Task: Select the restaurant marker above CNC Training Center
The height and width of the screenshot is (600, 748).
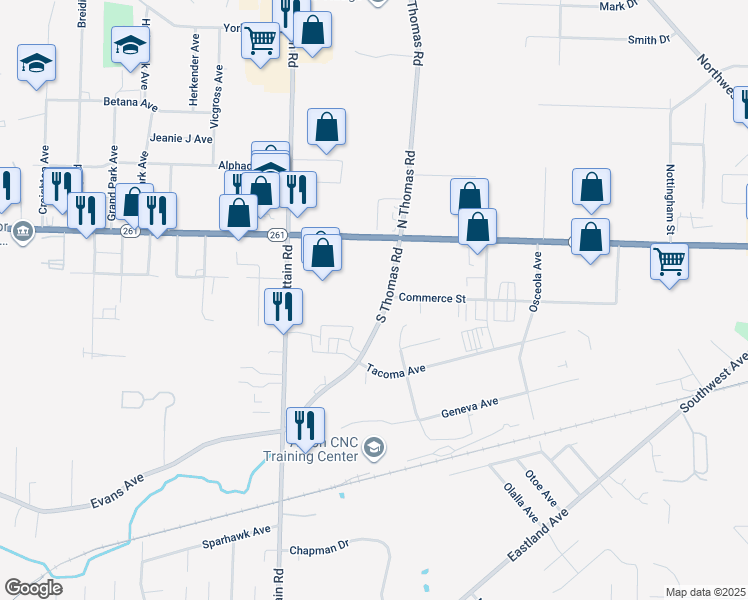Action: (305, 425)
